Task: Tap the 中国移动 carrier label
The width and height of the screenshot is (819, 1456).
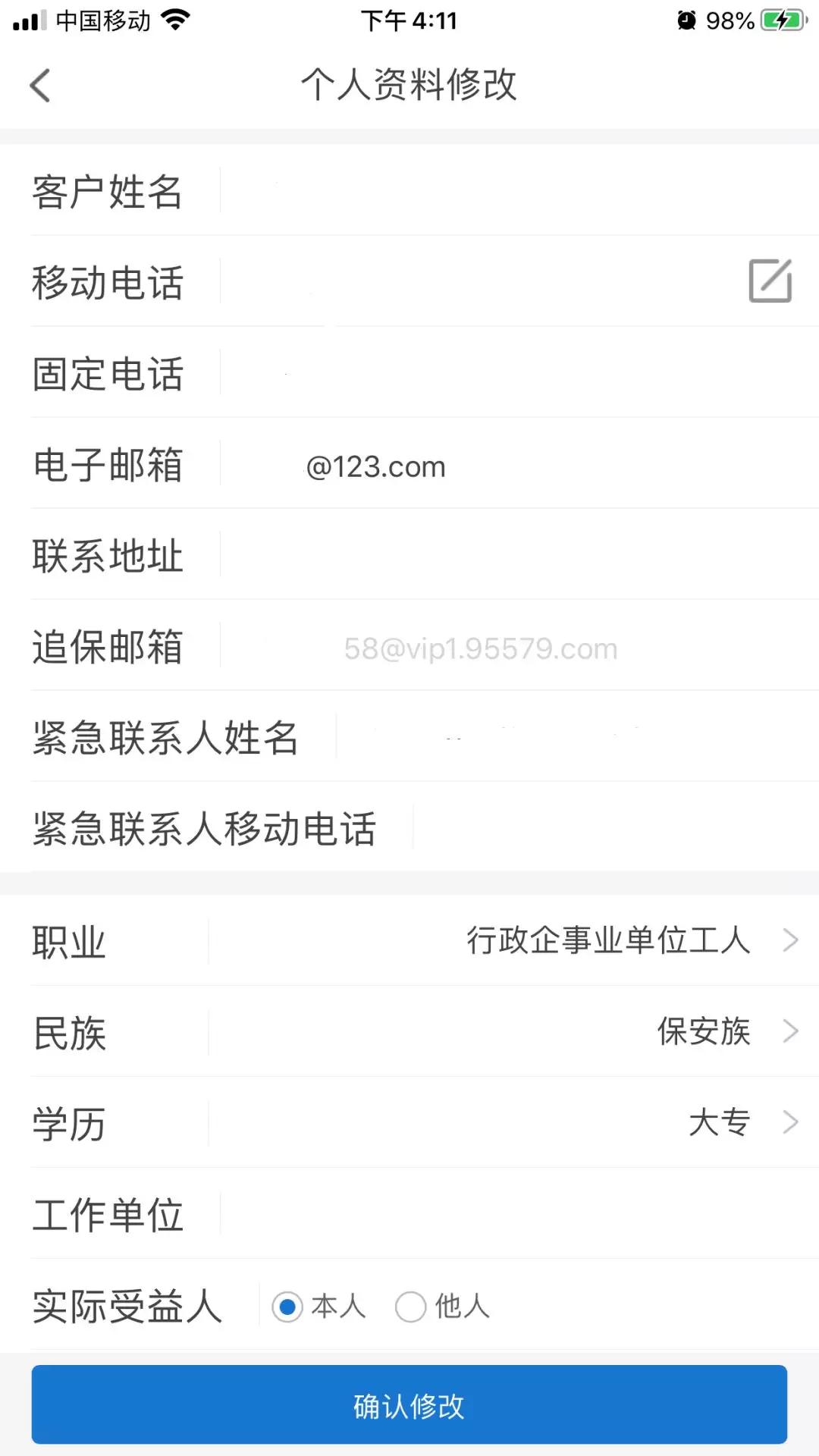Action: [x=102, y=21]
